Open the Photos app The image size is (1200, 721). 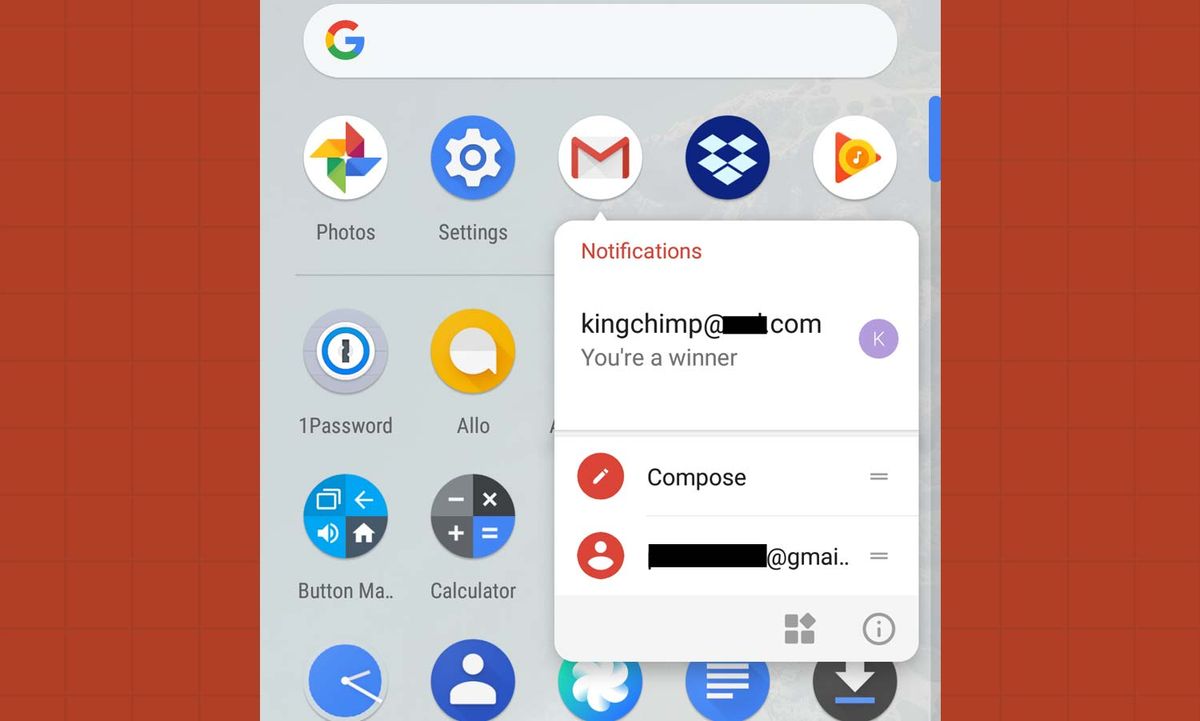(x=345, y=158)
